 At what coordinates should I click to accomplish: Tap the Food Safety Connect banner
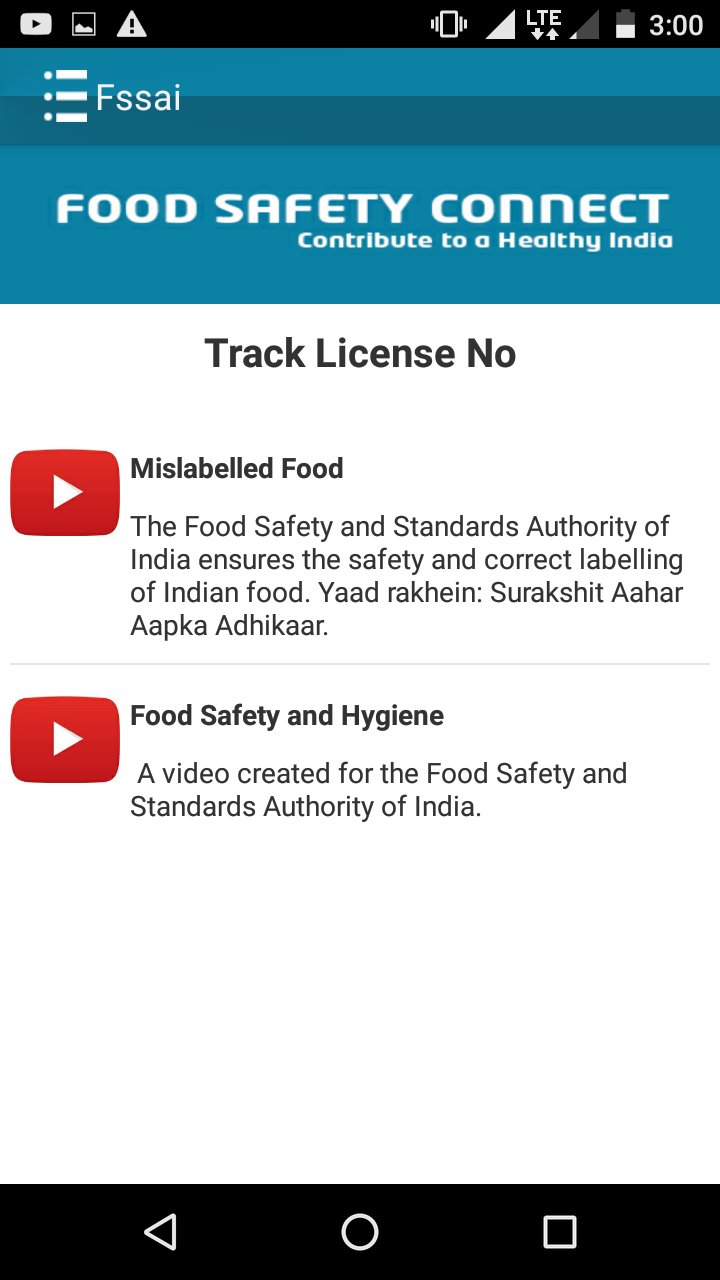[x=360, y=222]
